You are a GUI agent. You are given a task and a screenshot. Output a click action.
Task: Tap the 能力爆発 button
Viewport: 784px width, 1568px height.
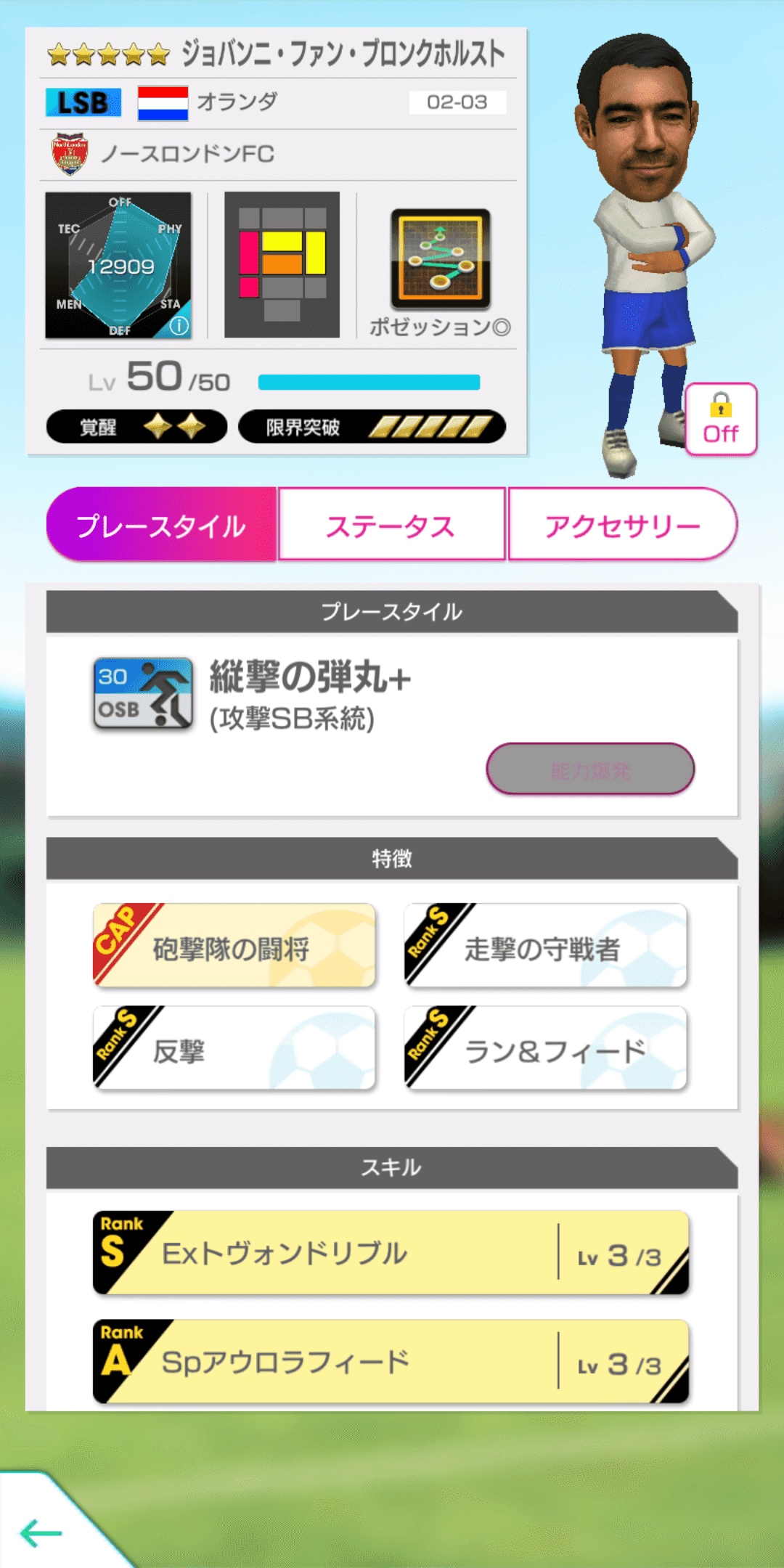pyautogui.click(x=589, y=769)
